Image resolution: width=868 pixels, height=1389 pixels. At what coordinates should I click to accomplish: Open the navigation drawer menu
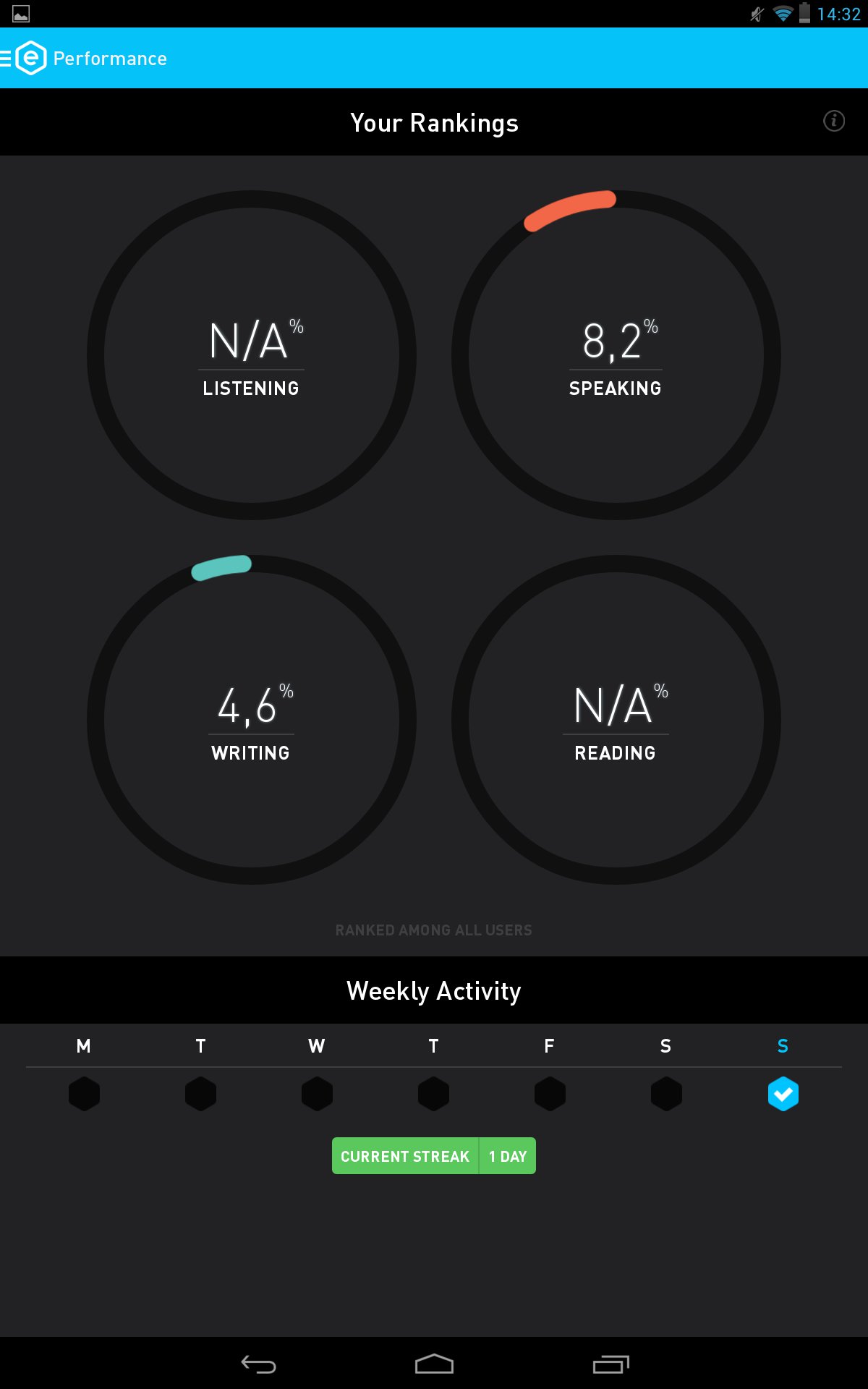tap(20, 59)
